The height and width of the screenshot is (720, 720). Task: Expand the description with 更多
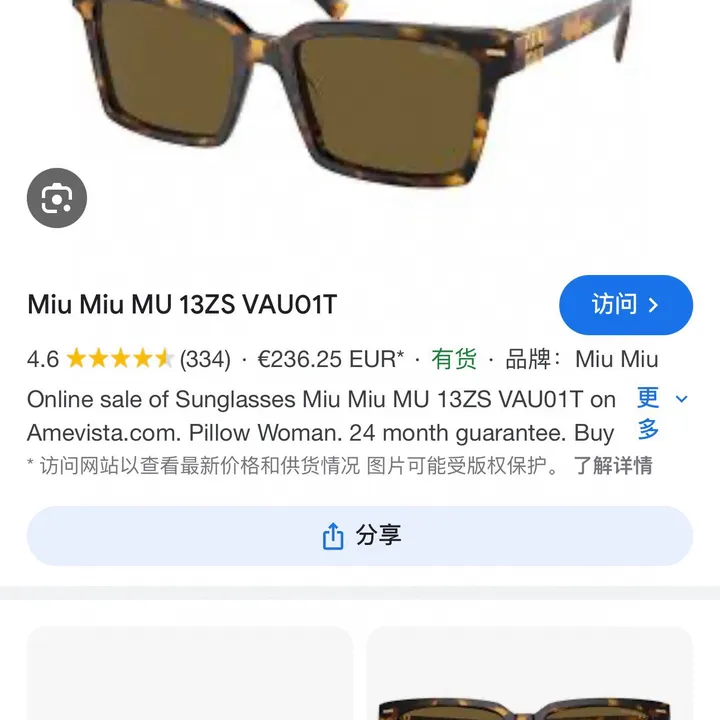point(660,413)
